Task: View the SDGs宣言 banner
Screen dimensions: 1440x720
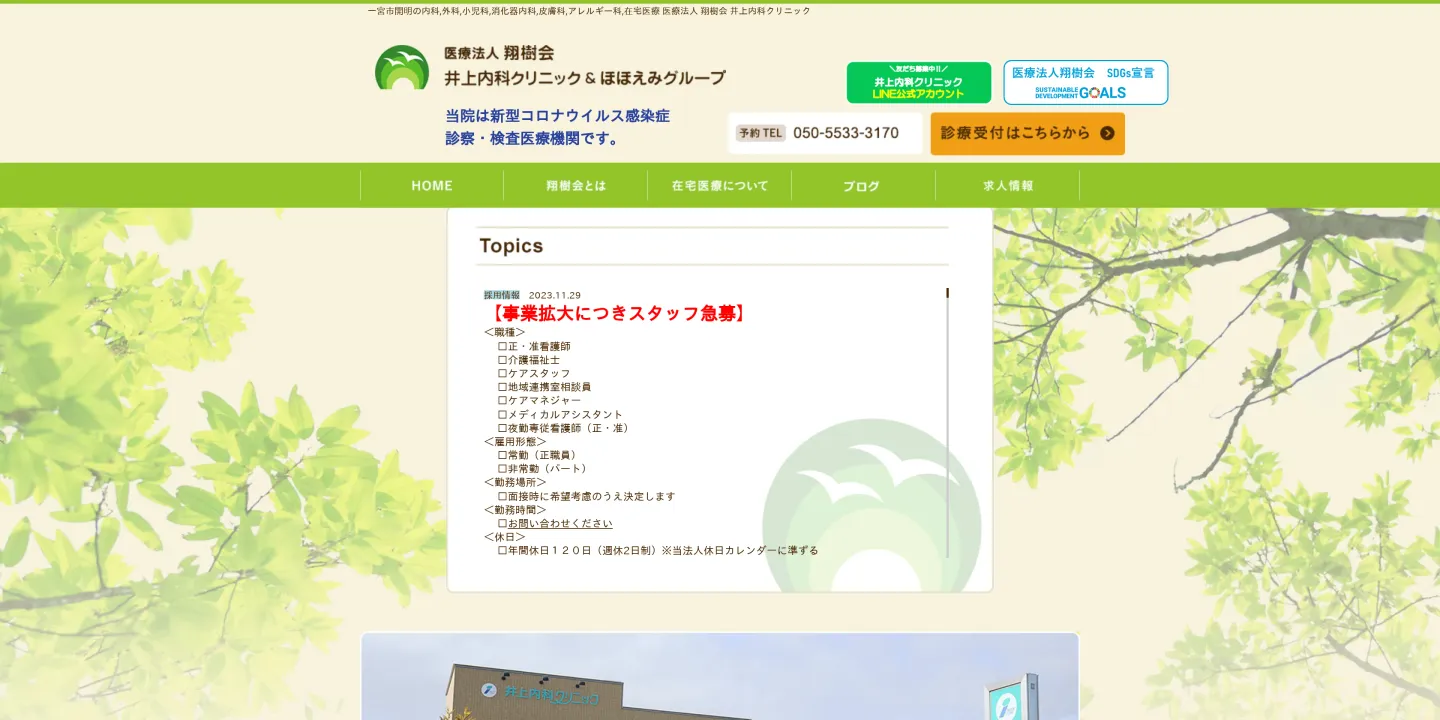Action: pos(1085,83)
